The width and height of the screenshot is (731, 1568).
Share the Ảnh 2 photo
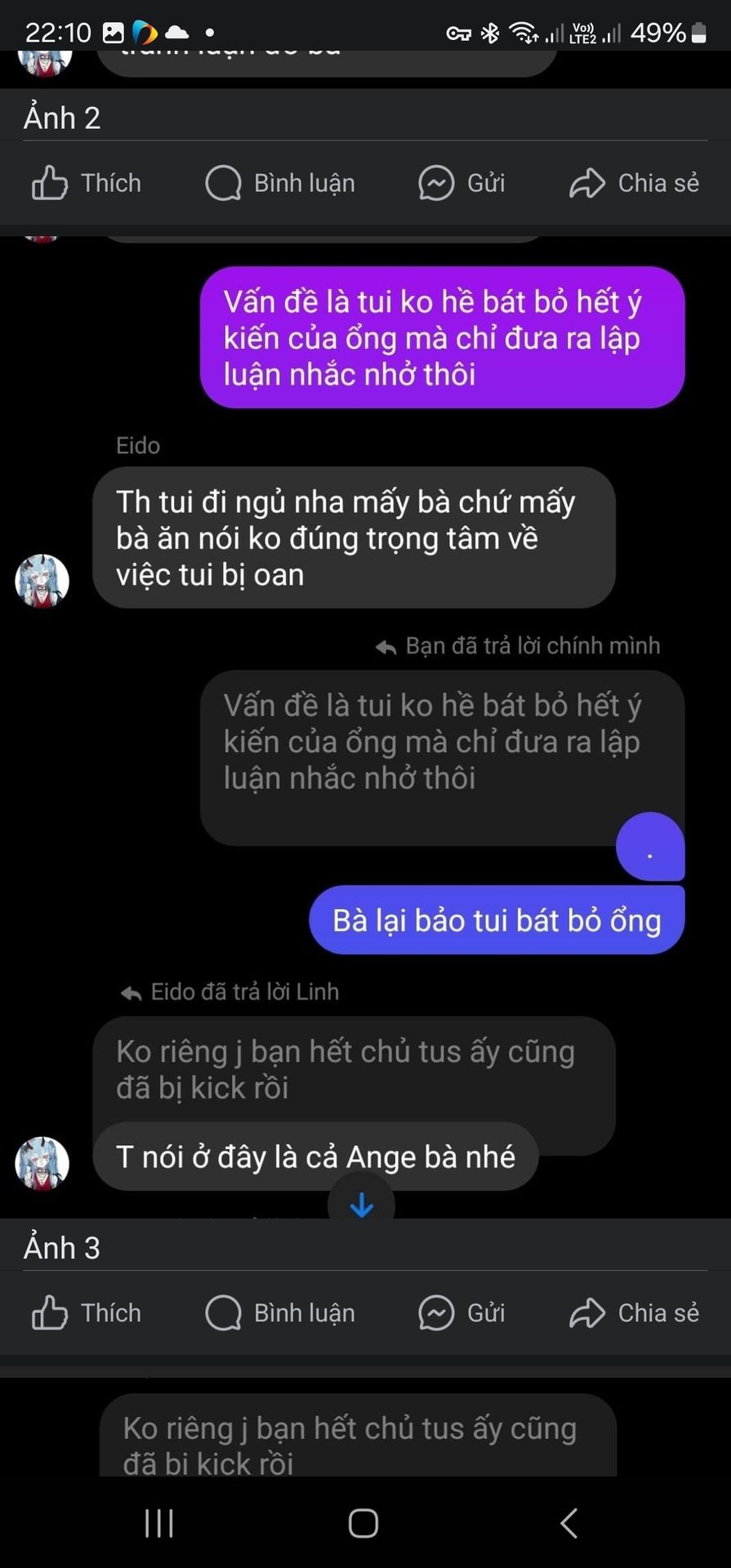(x=634, y=183)
